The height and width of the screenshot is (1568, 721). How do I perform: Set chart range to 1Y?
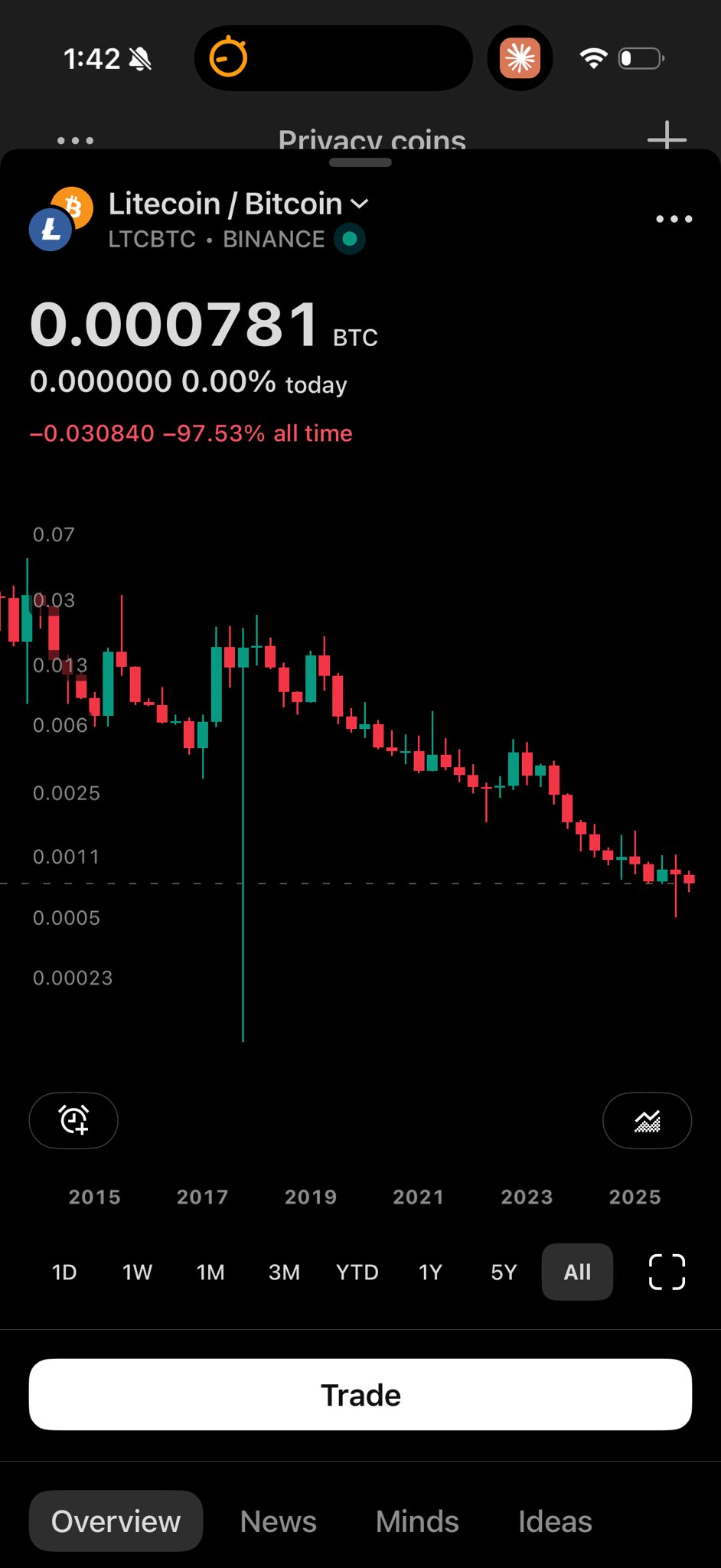(430, 1272)
